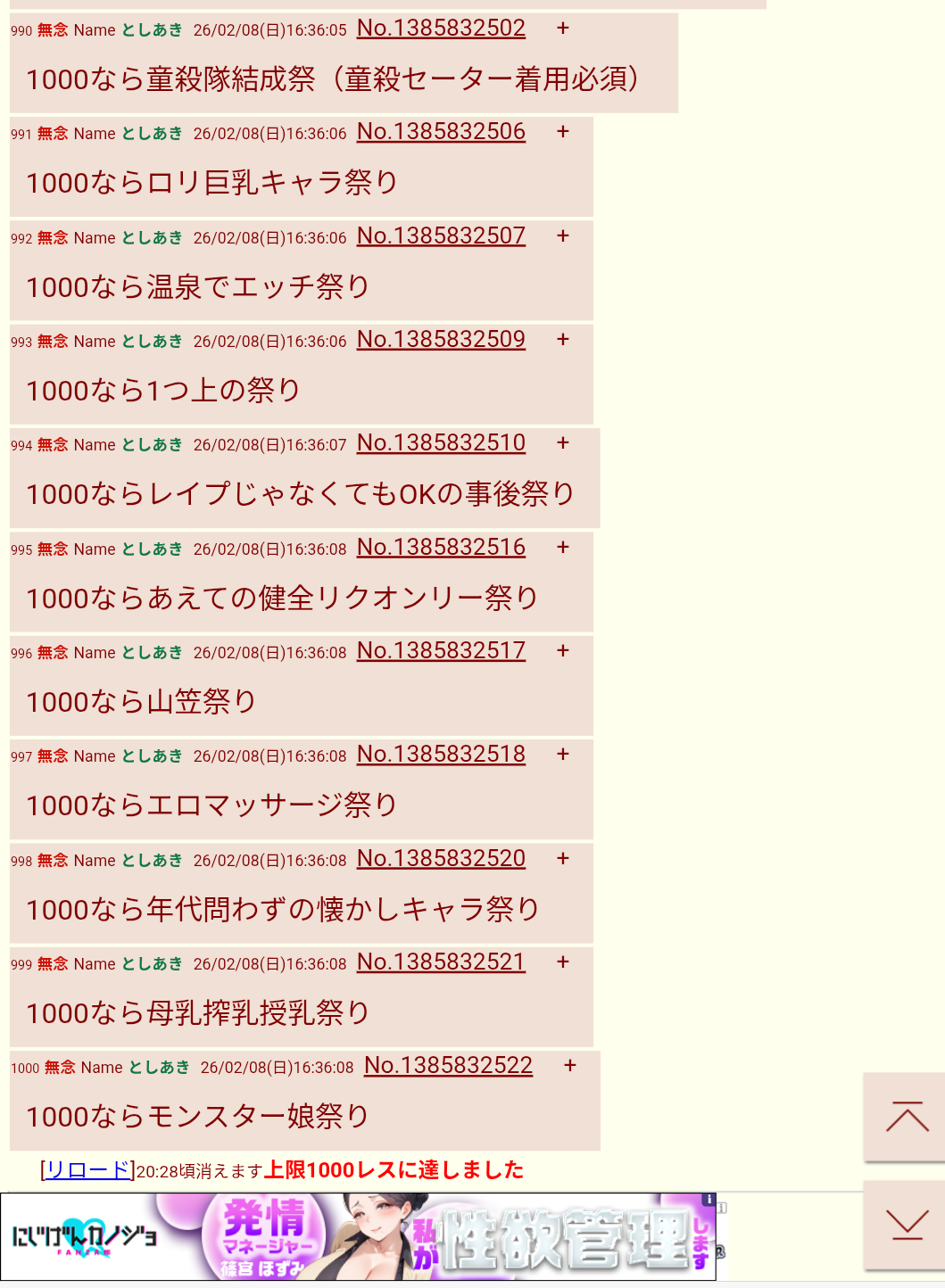Tap the plus beside No.1385832522
This screenshot has height=1288, width=945.
[x=570, y=1066]
